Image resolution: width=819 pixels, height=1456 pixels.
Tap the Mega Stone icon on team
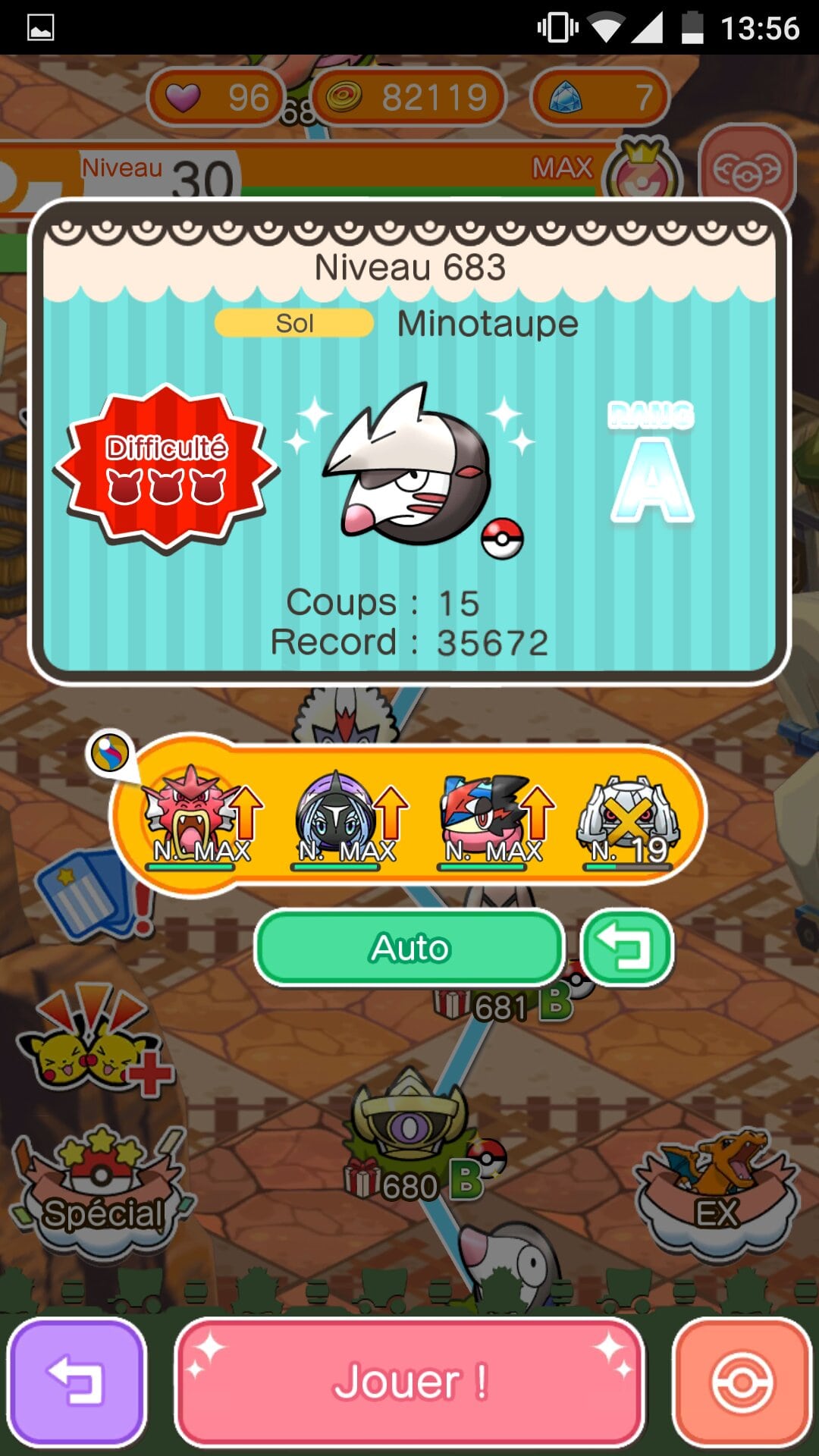tap(111, 753)
